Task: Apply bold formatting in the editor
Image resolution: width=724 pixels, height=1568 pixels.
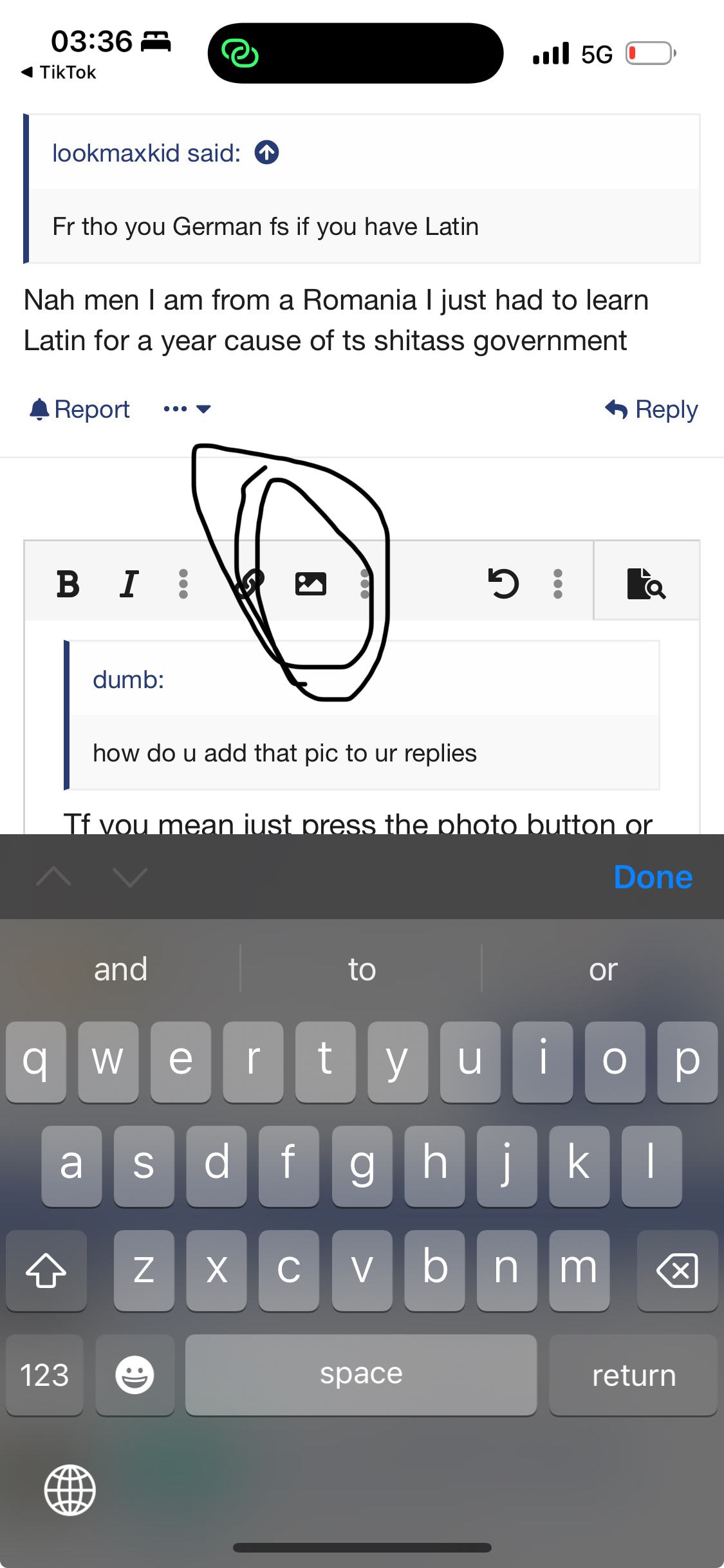Action: tap(68, 584)
